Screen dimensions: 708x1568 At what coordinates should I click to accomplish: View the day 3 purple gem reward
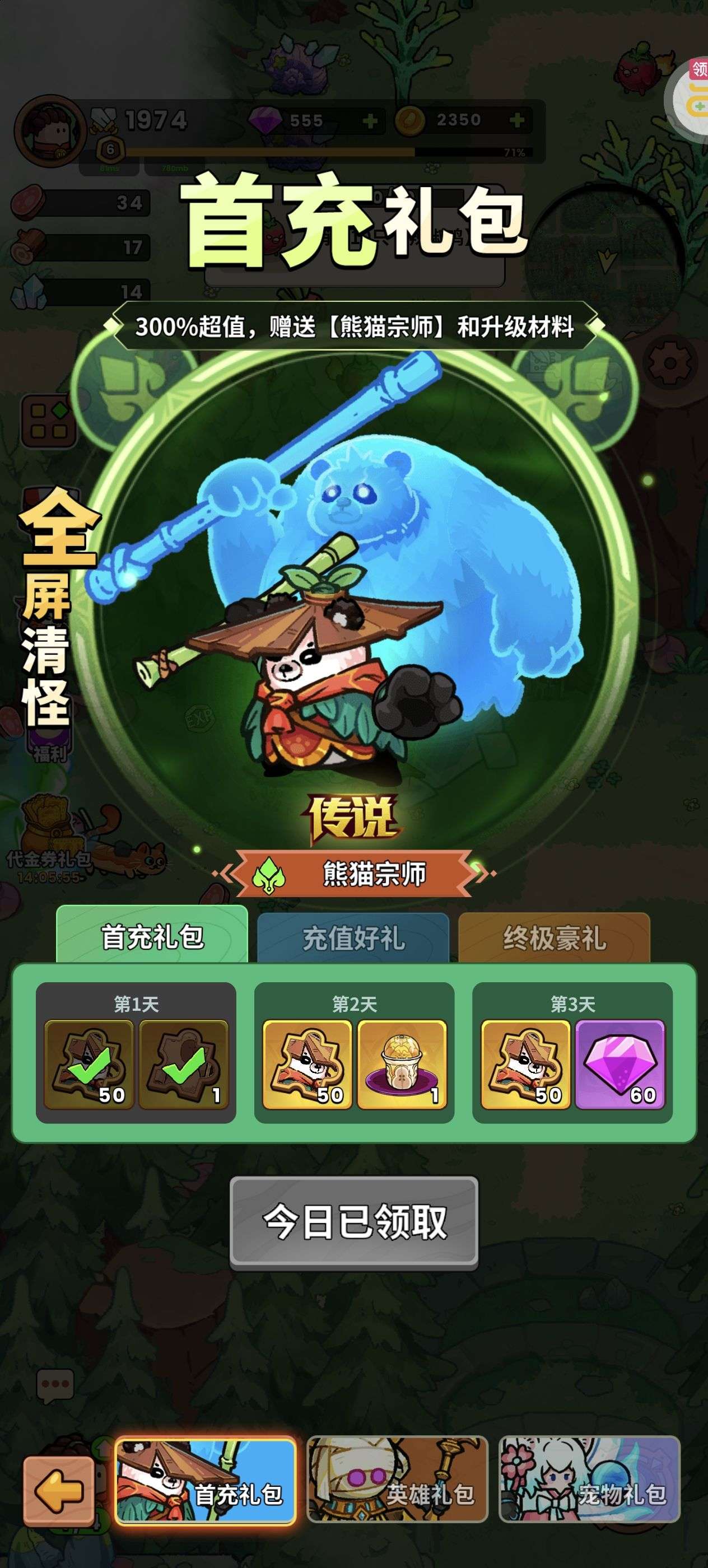[x=619, y=1065]
